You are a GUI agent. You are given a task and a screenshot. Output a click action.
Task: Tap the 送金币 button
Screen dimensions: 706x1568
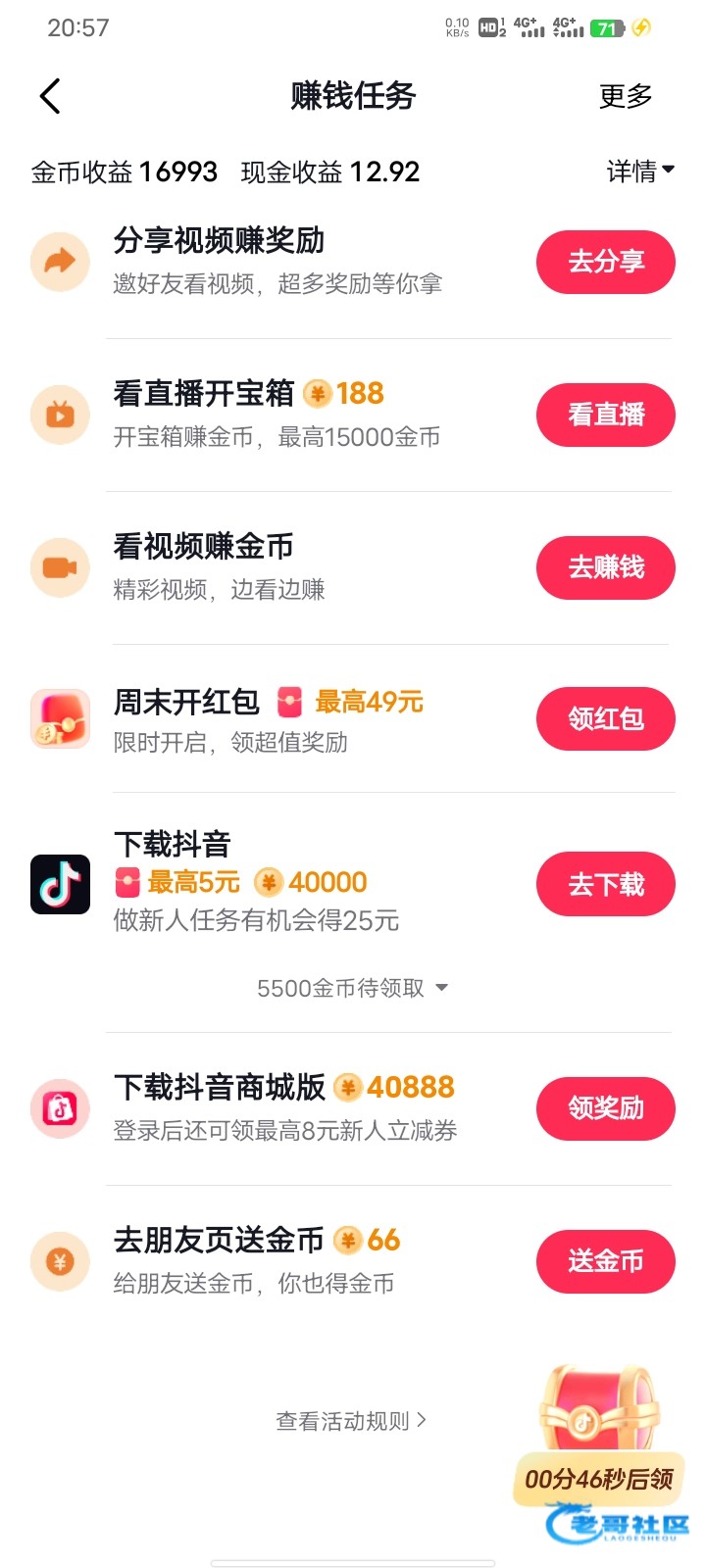pyautogui.click(x=605, y=1261)
